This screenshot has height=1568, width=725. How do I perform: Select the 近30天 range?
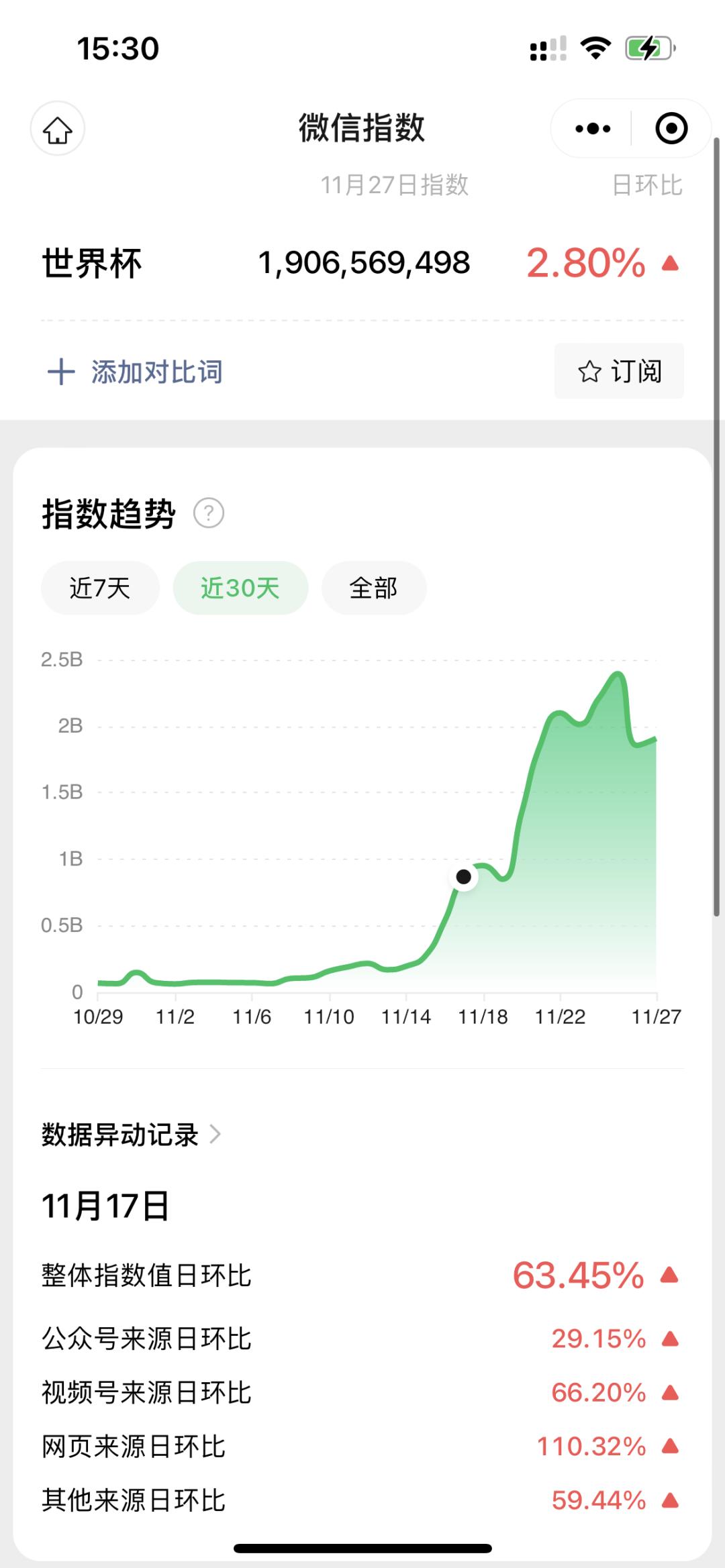pos(240,588)
